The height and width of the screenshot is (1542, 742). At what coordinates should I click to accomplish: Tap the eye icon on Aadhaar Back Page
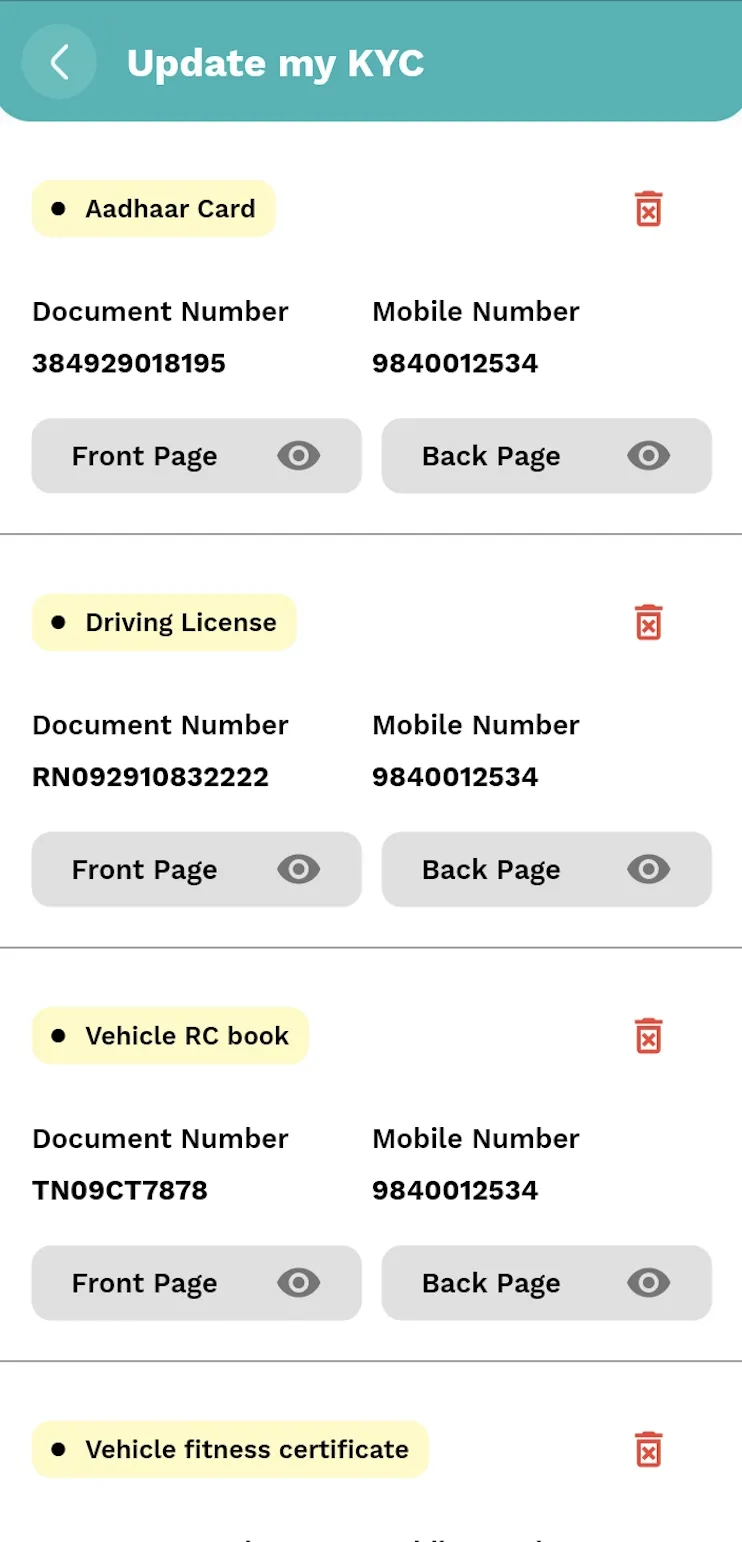click(x=649, y=455)
